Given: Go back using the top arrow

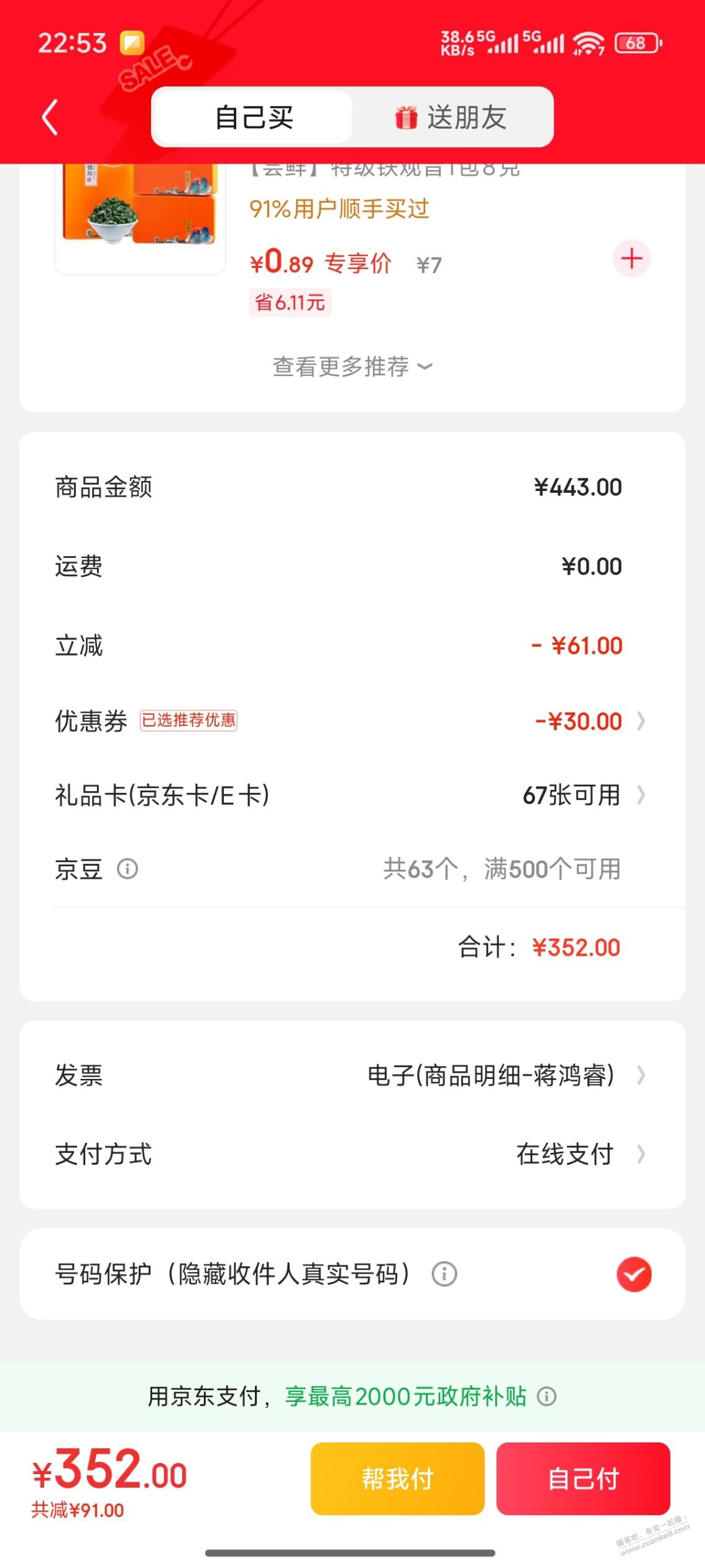Looking at the screenshot, I should pyautogui.click(x=50, y=117).
